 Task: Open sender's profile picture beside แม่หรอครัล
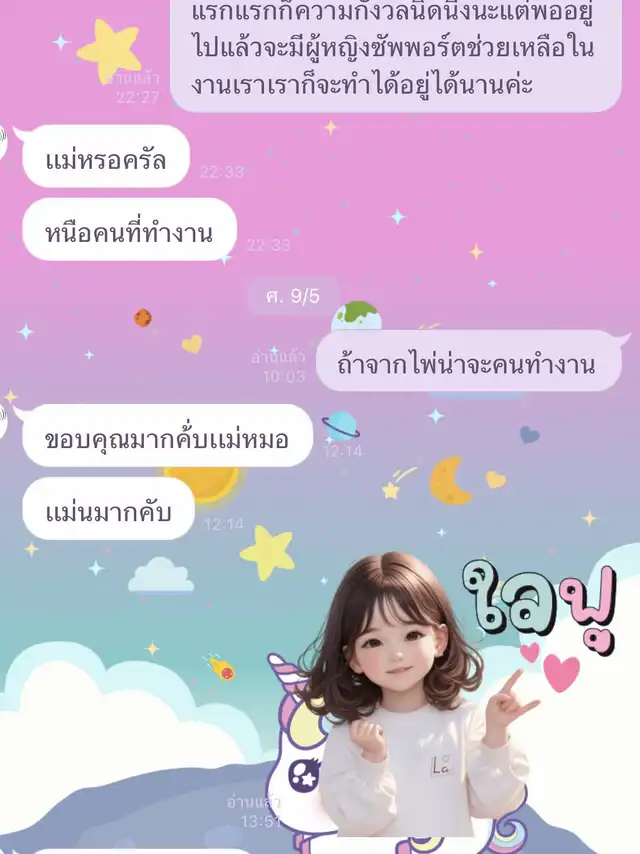coord(3,143)
